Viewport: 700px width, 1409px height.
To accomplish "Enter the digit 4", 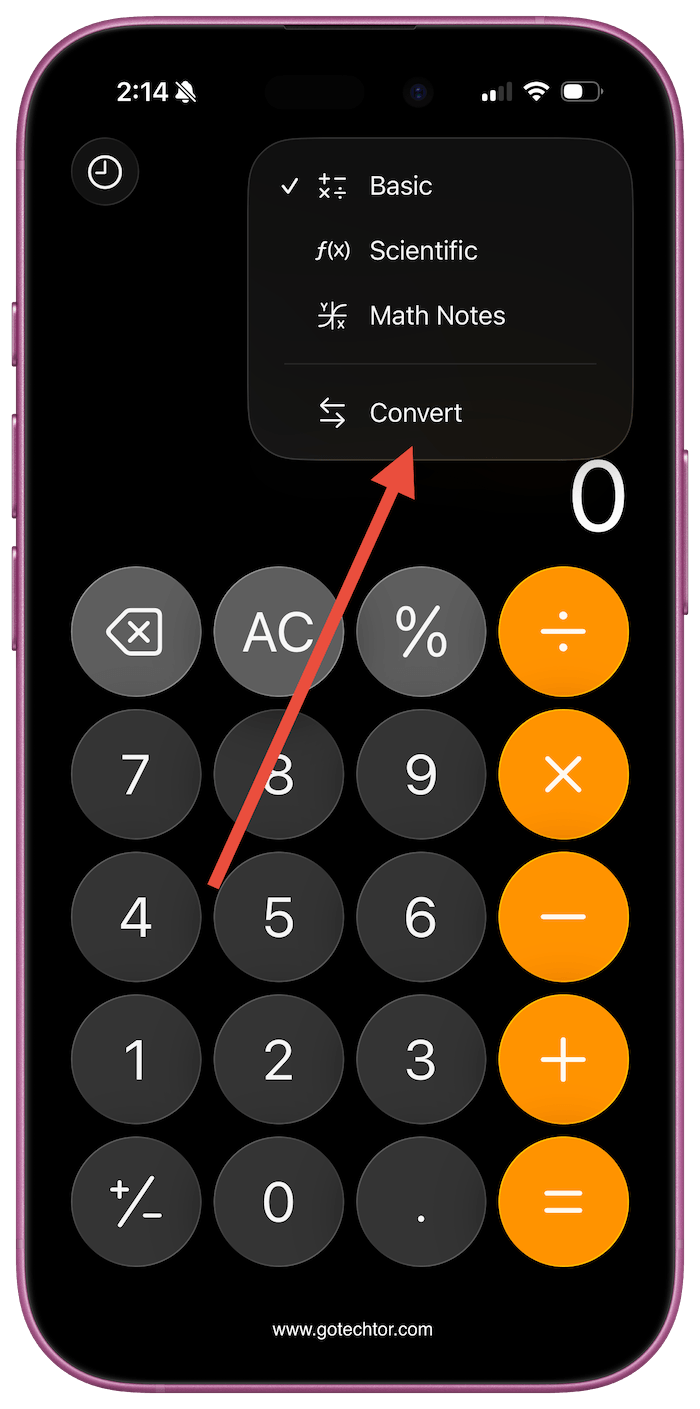I will 135,917.
